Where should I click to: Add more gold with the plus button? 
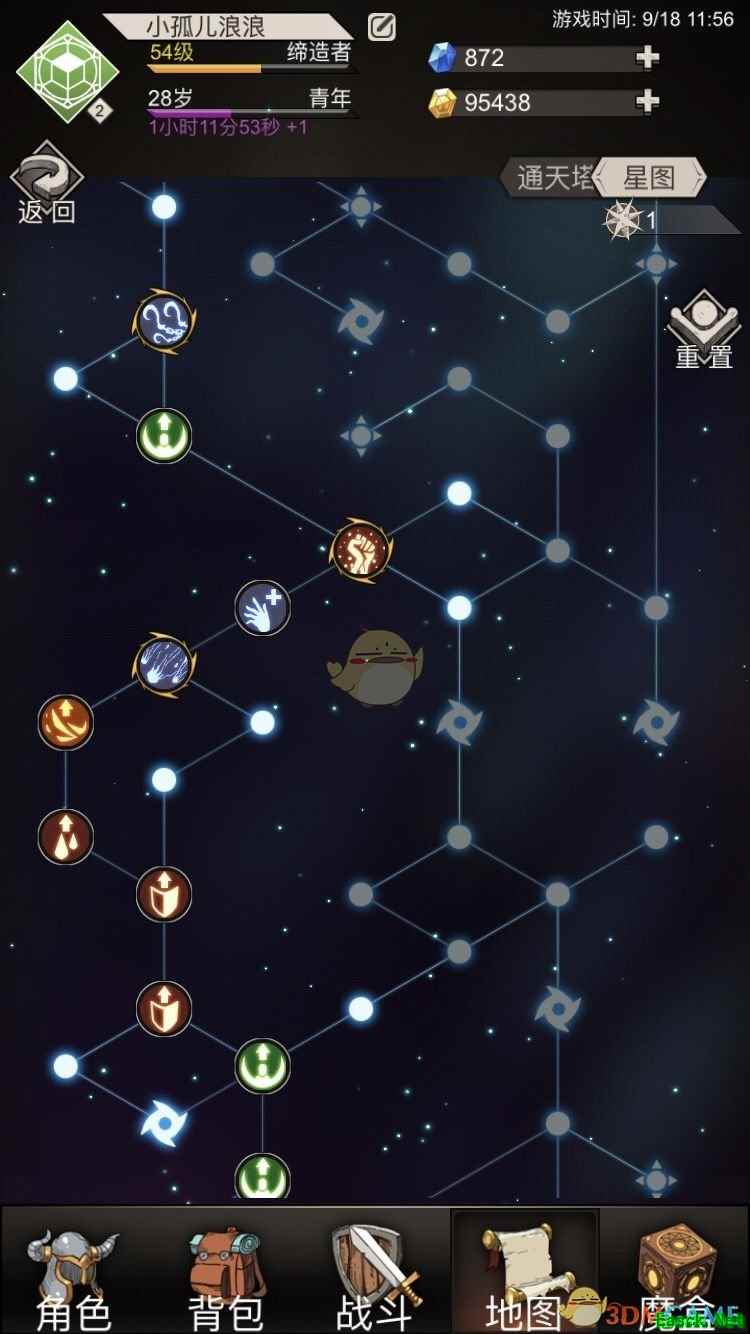[648, 101]
